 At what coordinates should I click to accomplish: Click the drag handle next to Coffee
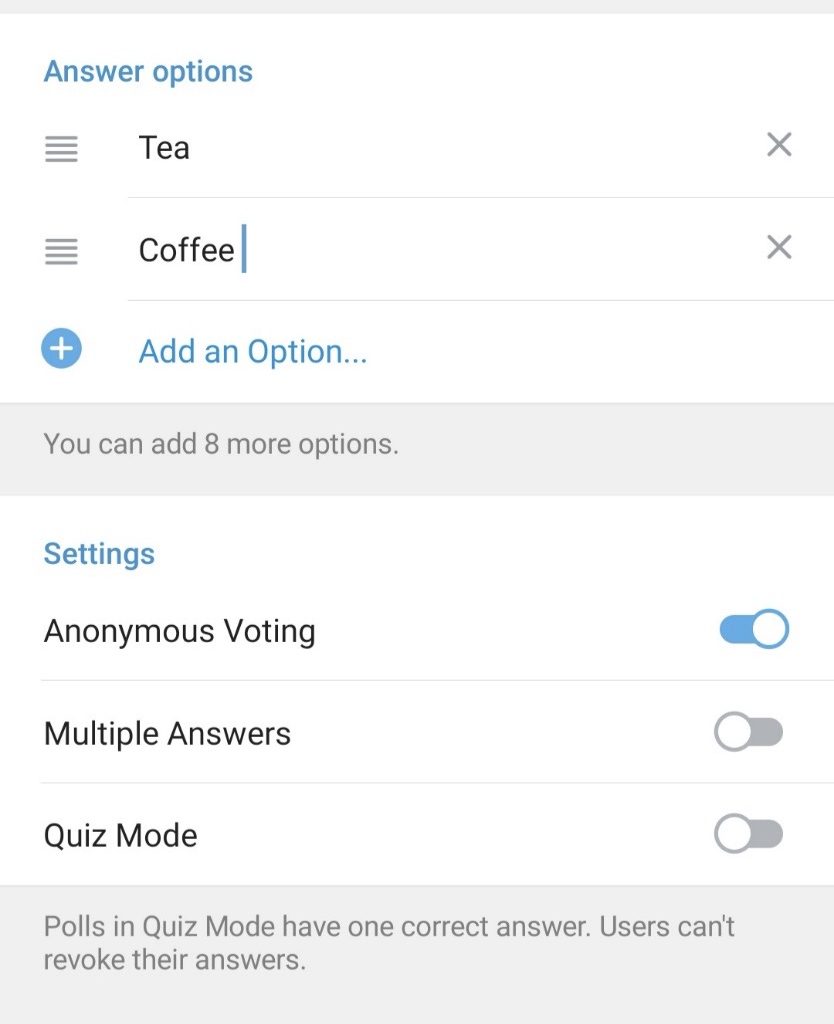(x=61, y=251)
